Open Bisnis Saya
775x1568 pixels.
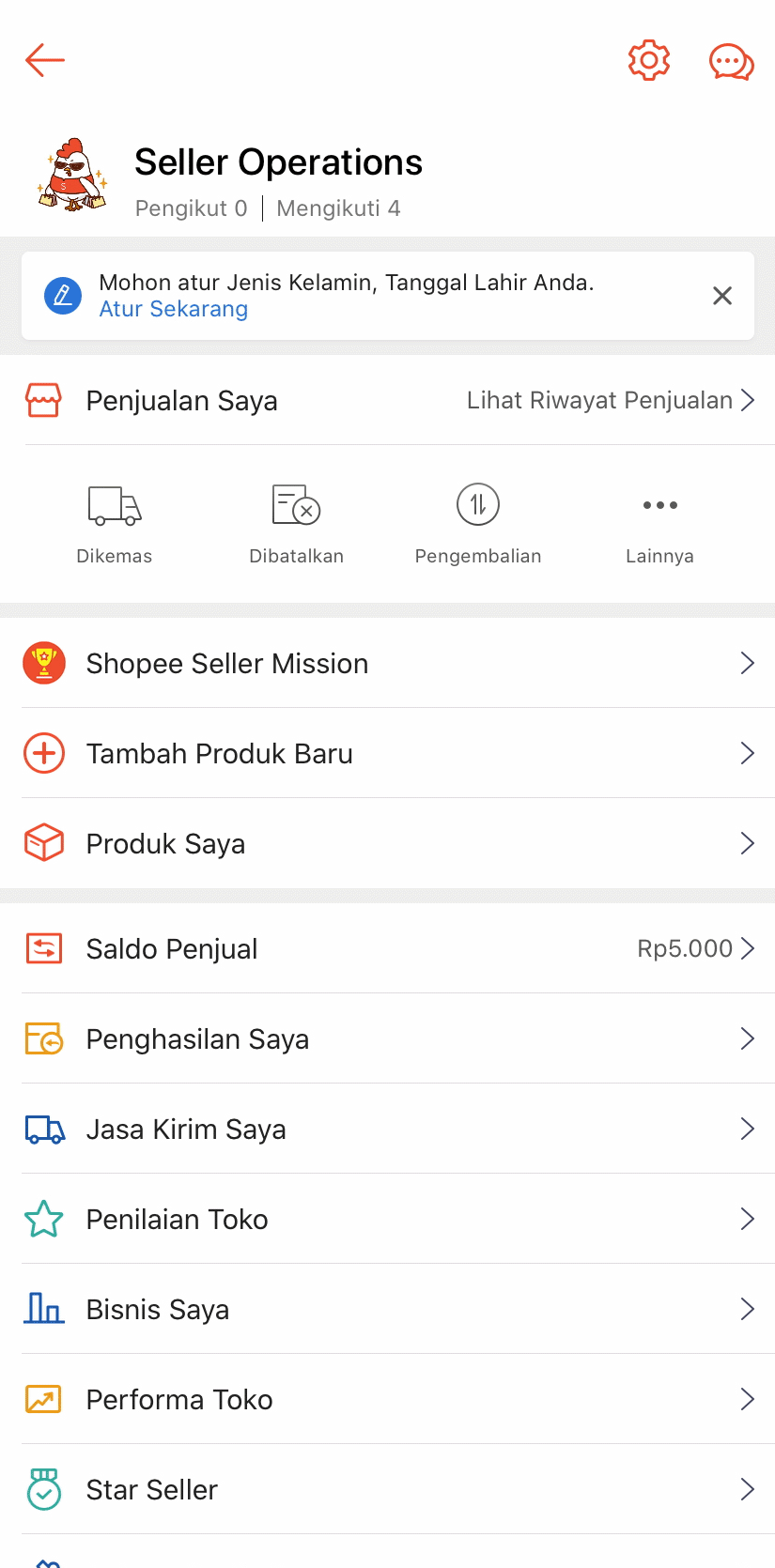pos(387,1310)
